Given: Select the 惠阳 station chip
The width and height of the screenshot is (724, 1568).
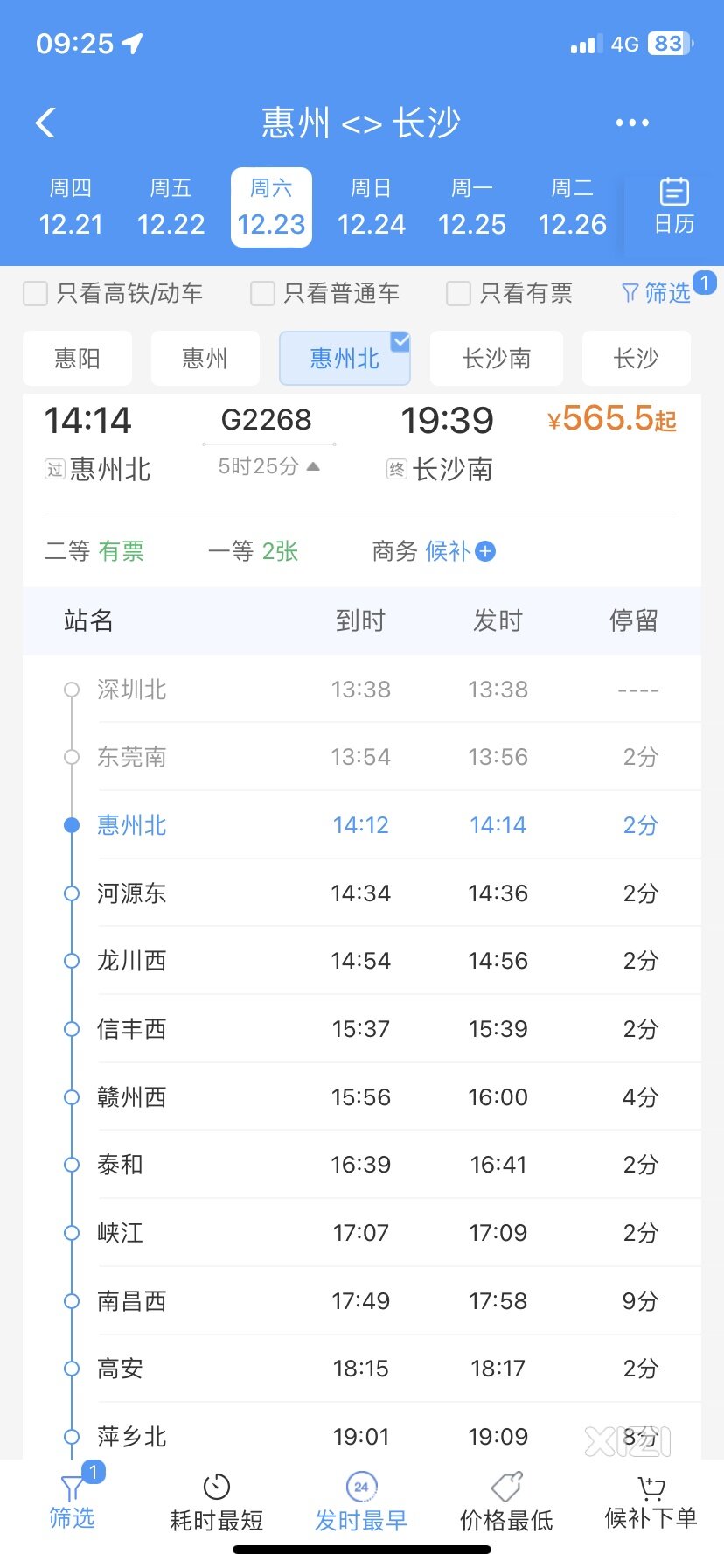Looking at the screenshot, I should (x=77, y=358).
